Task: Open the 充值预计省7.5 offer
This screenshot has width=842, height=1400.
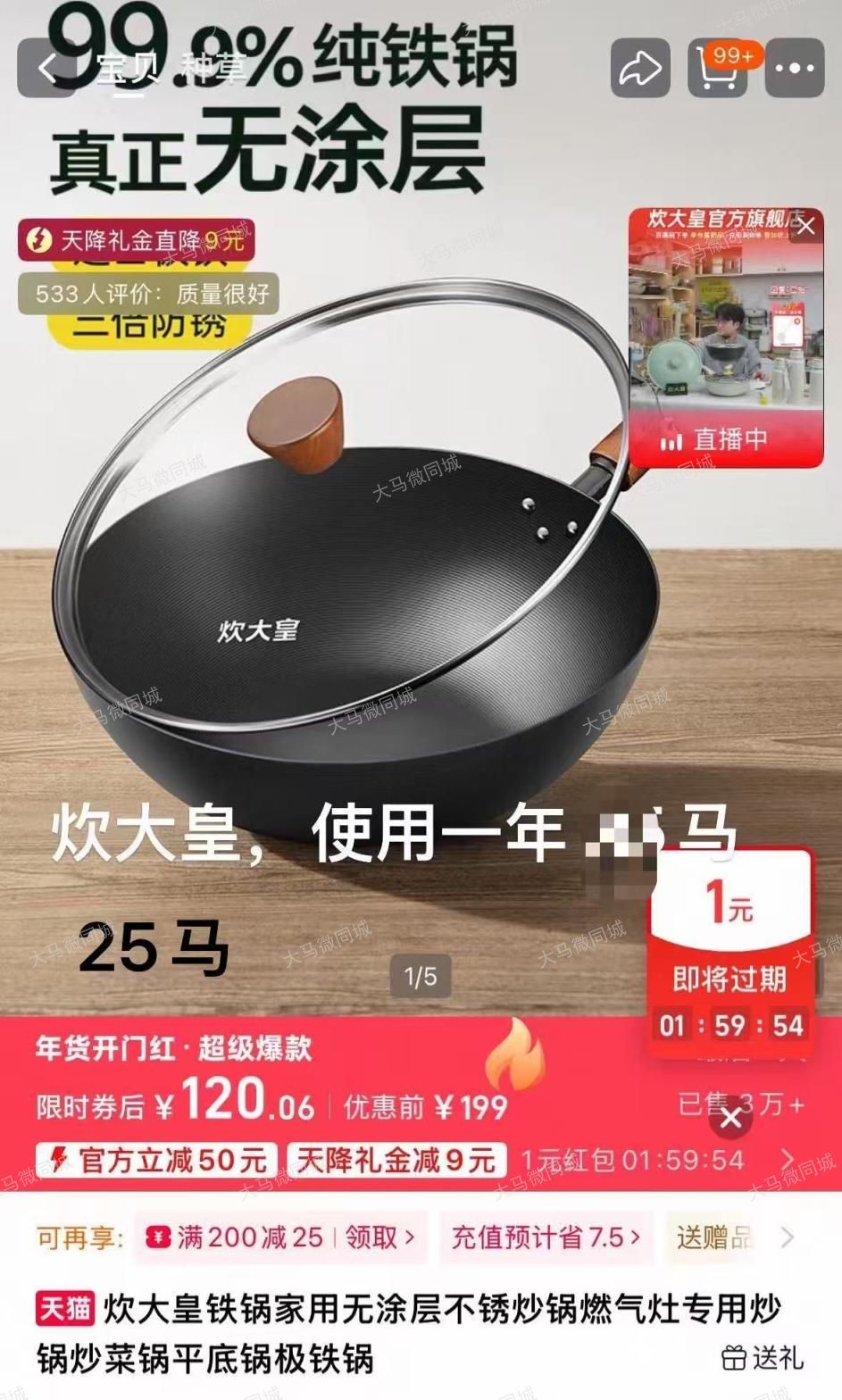Action: [x=546, y=1237]
